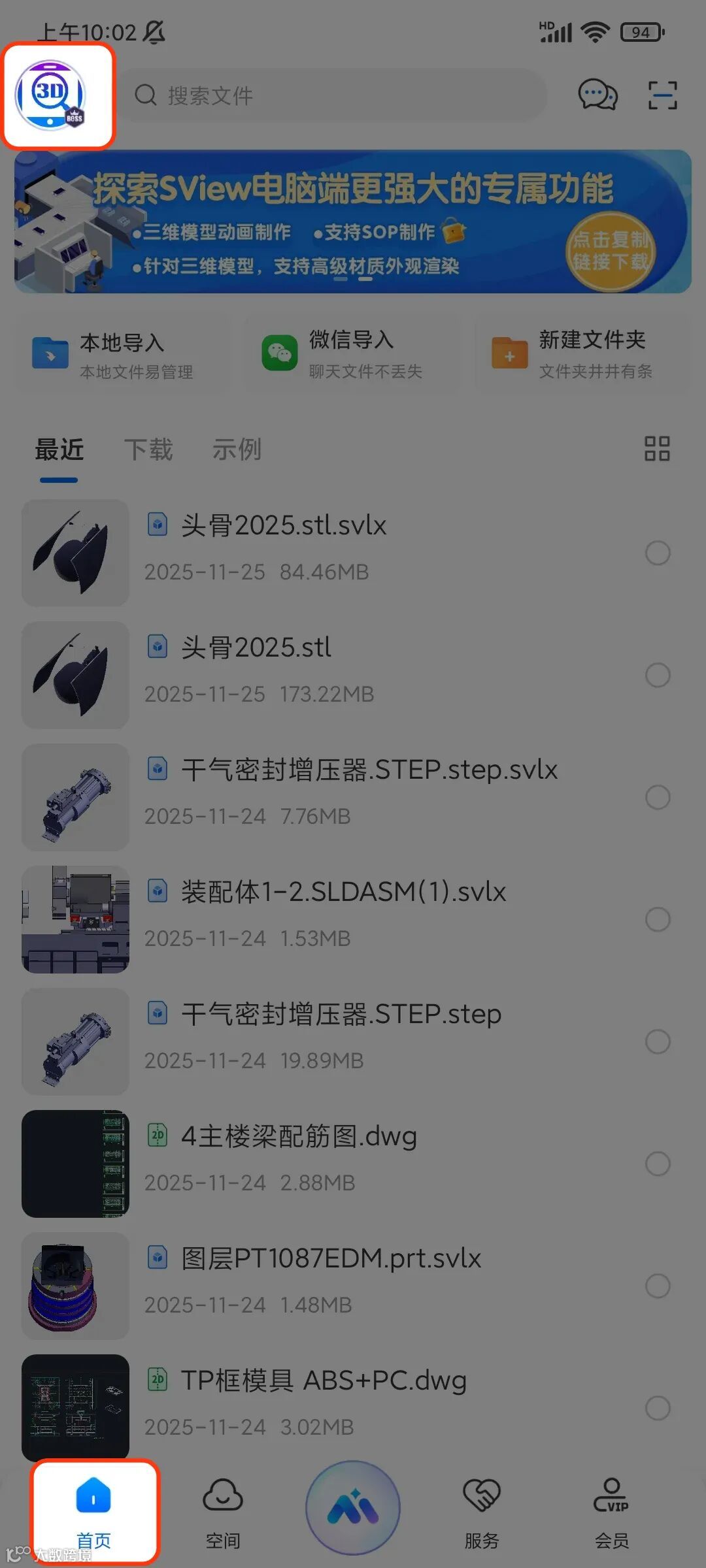Toggle the grid view layout icon
Screen dimensions: 706x1568
point(657,449)
